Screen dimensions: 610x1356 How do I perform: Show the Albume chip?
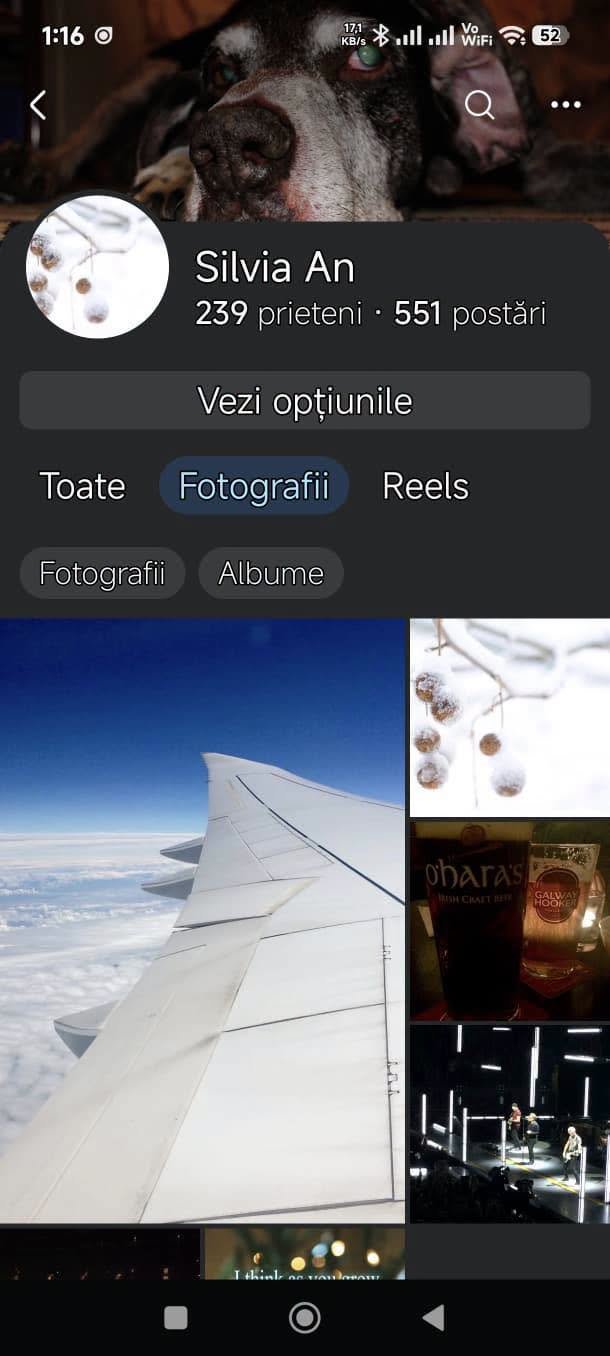click(271, 573)
